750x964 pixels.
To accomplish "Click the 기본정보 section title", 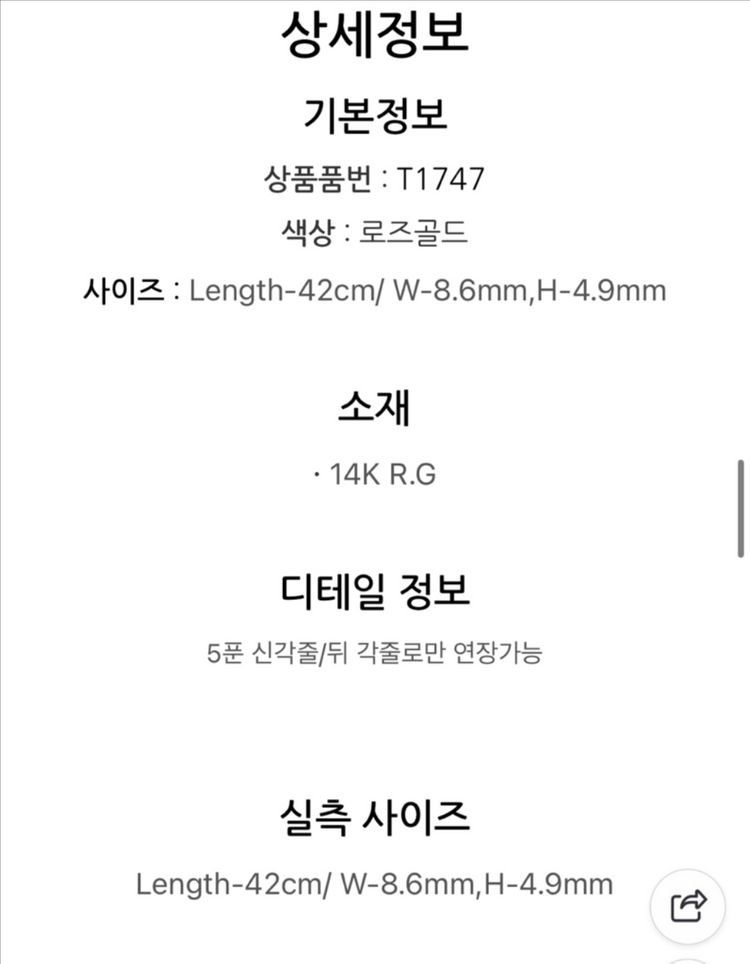I will click(x=375, y=118).
